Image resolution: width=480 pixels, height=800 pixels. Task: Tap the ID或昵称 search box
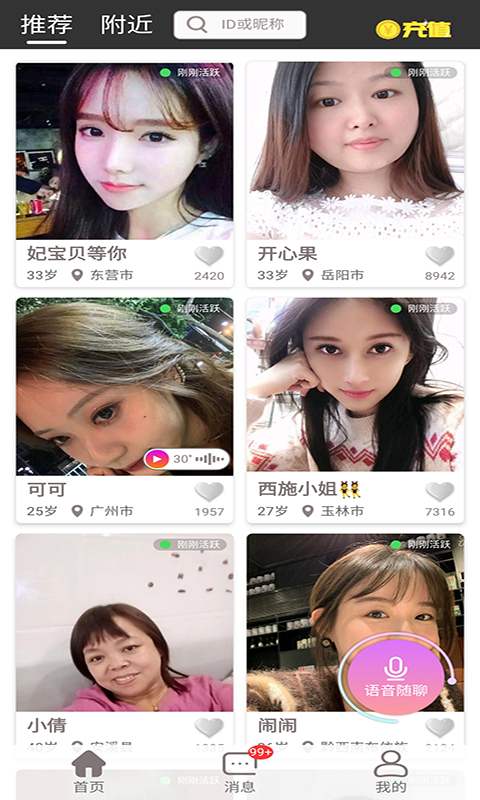click(x=240, y=24)
